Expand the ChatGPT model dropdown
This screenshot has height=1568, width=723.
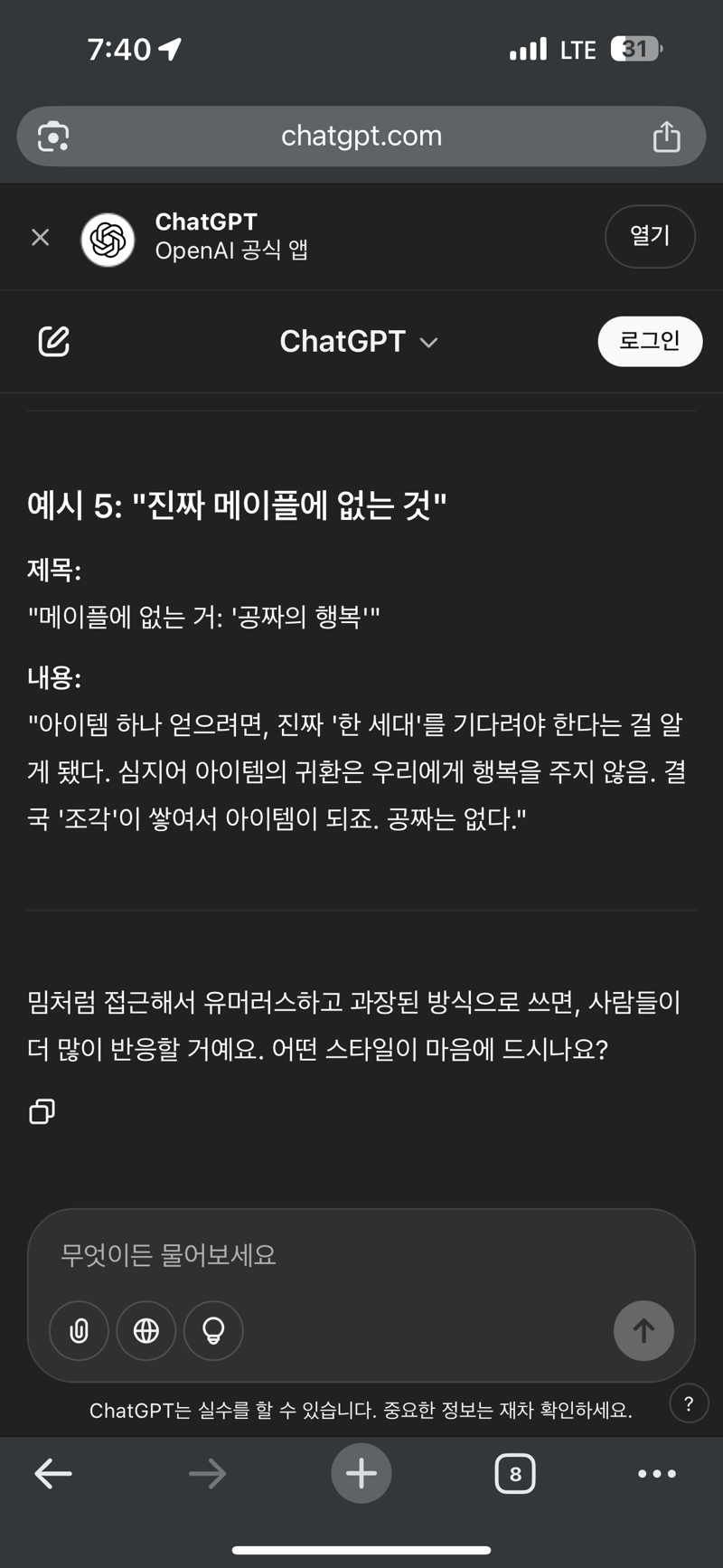359,342
